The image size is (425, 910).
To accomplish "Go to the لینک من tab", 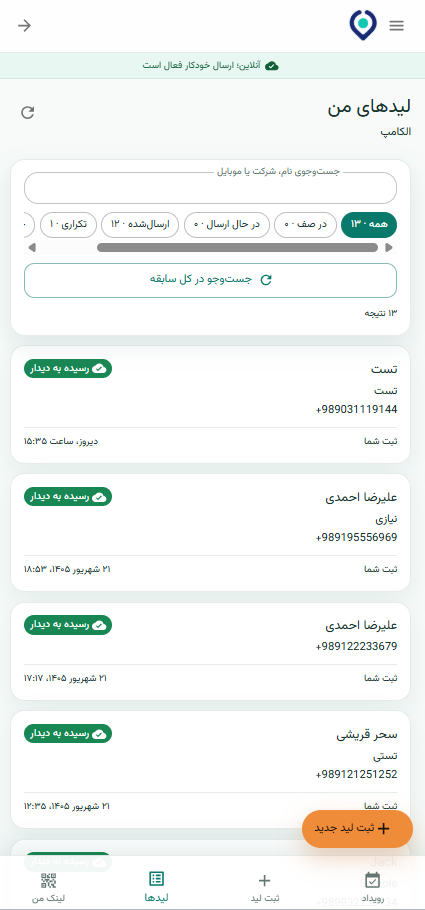I will point(48,888).
